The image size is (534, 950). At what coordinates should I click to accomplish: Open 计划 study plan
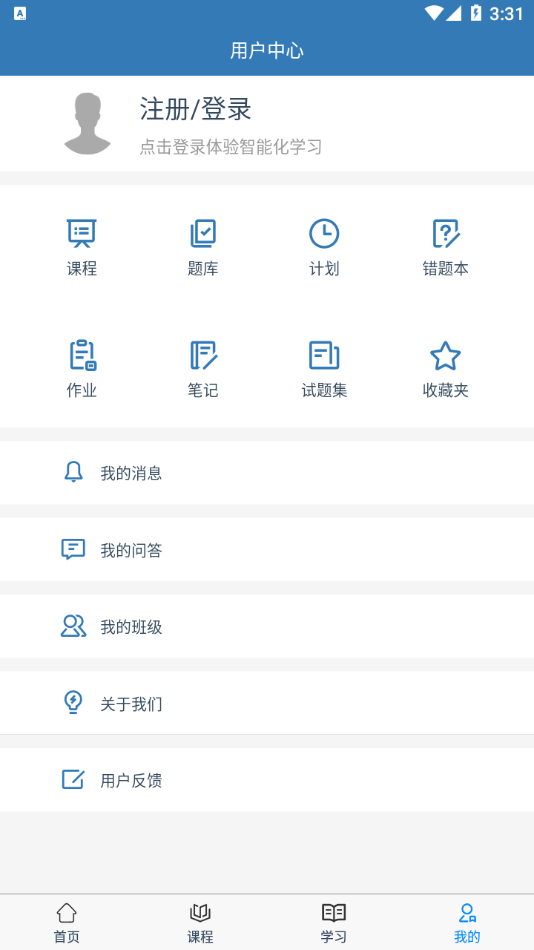(x=324, y=247)
